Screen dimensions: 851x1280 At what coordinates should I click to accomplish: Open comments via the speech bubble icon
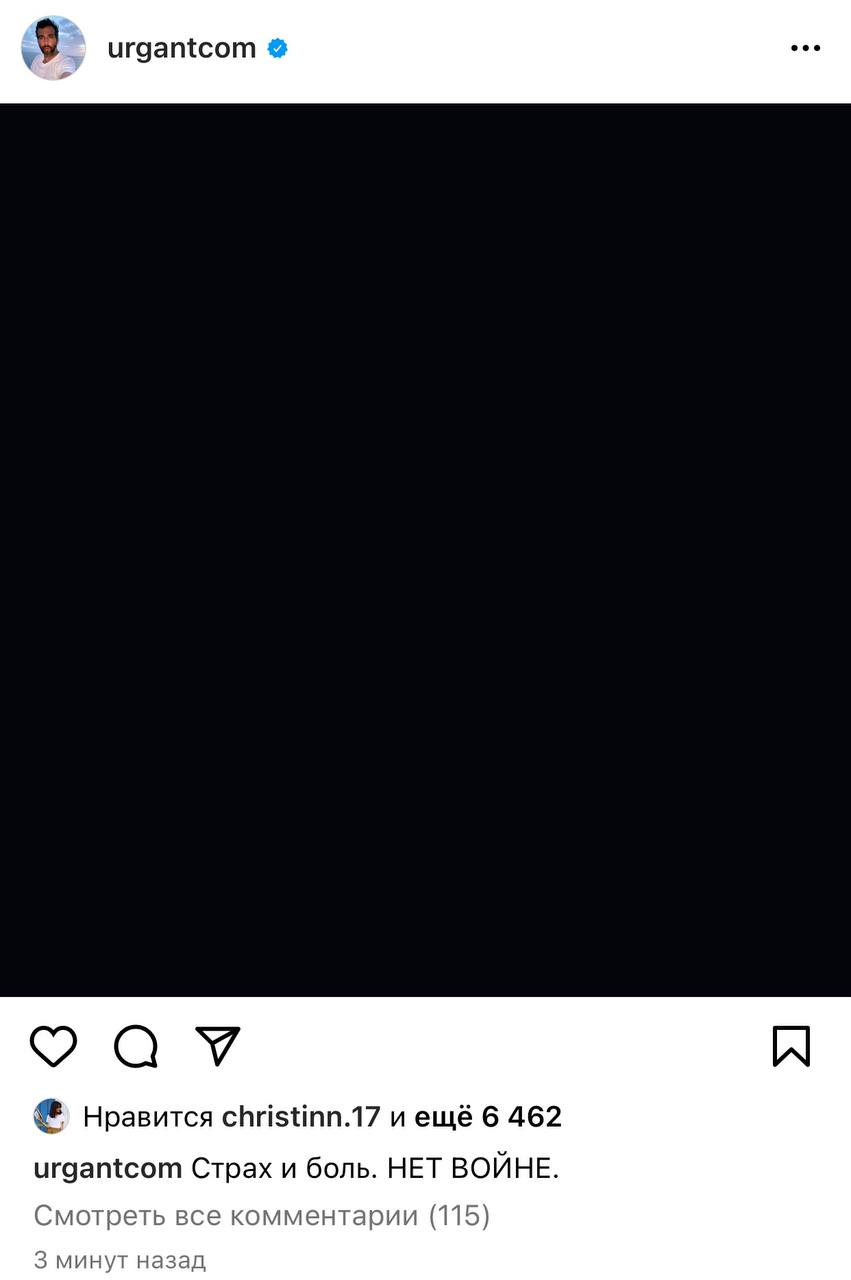pyautogui.click(x=136, y=1047)
